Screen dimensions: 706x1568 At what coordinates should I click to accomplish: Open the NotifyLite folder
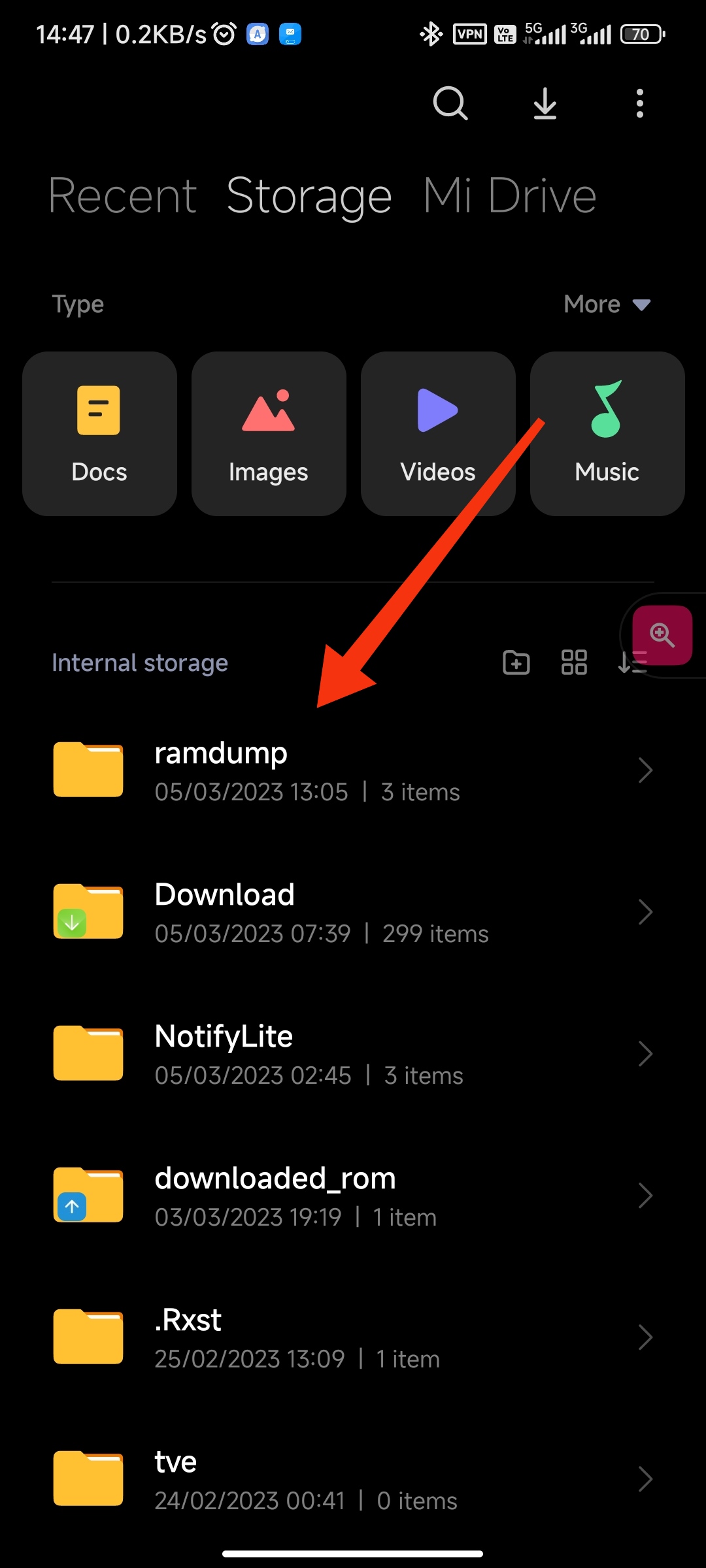coord(353,1054)
